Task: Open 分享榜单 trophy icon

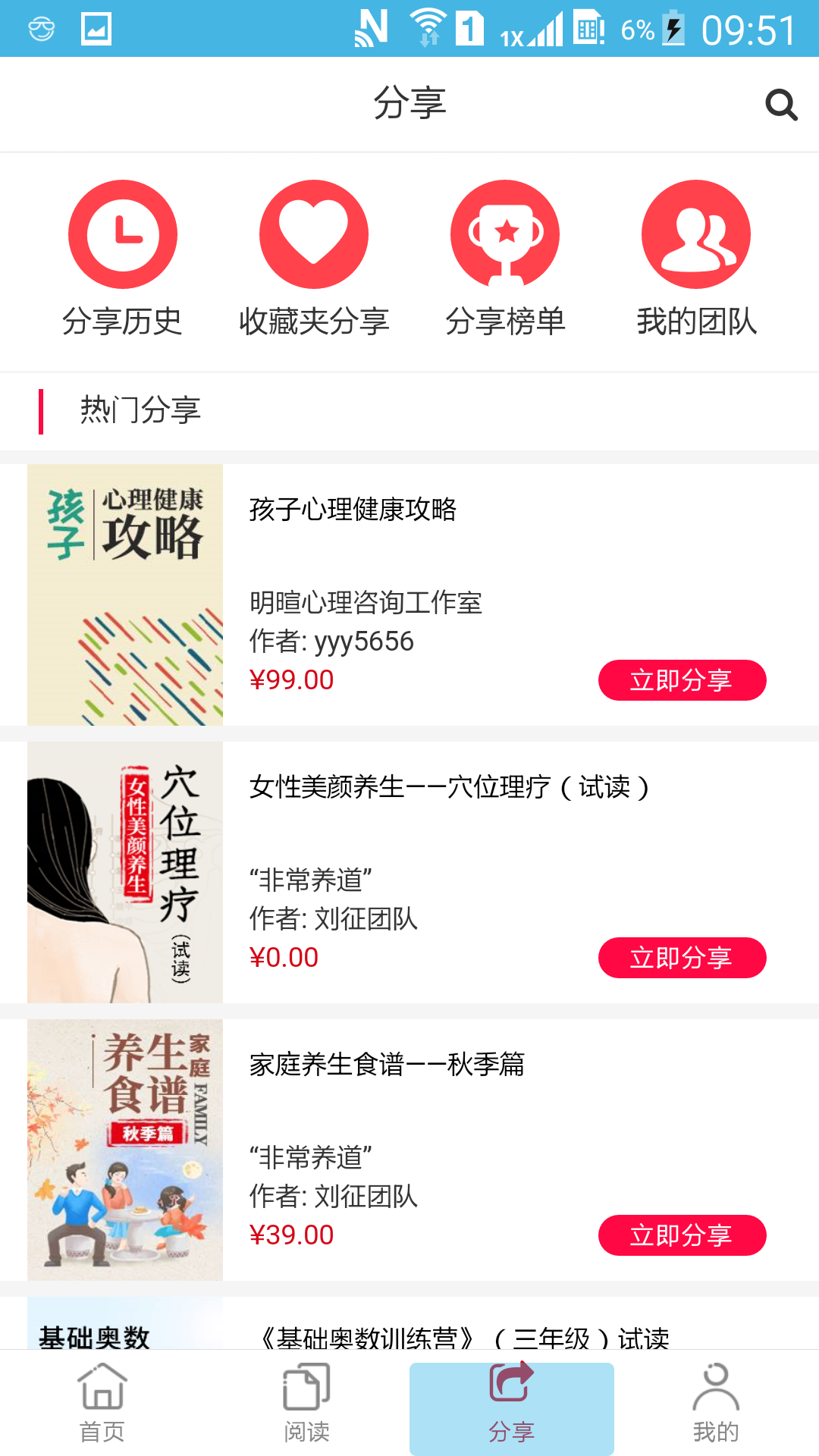Action: click(506, 234)
